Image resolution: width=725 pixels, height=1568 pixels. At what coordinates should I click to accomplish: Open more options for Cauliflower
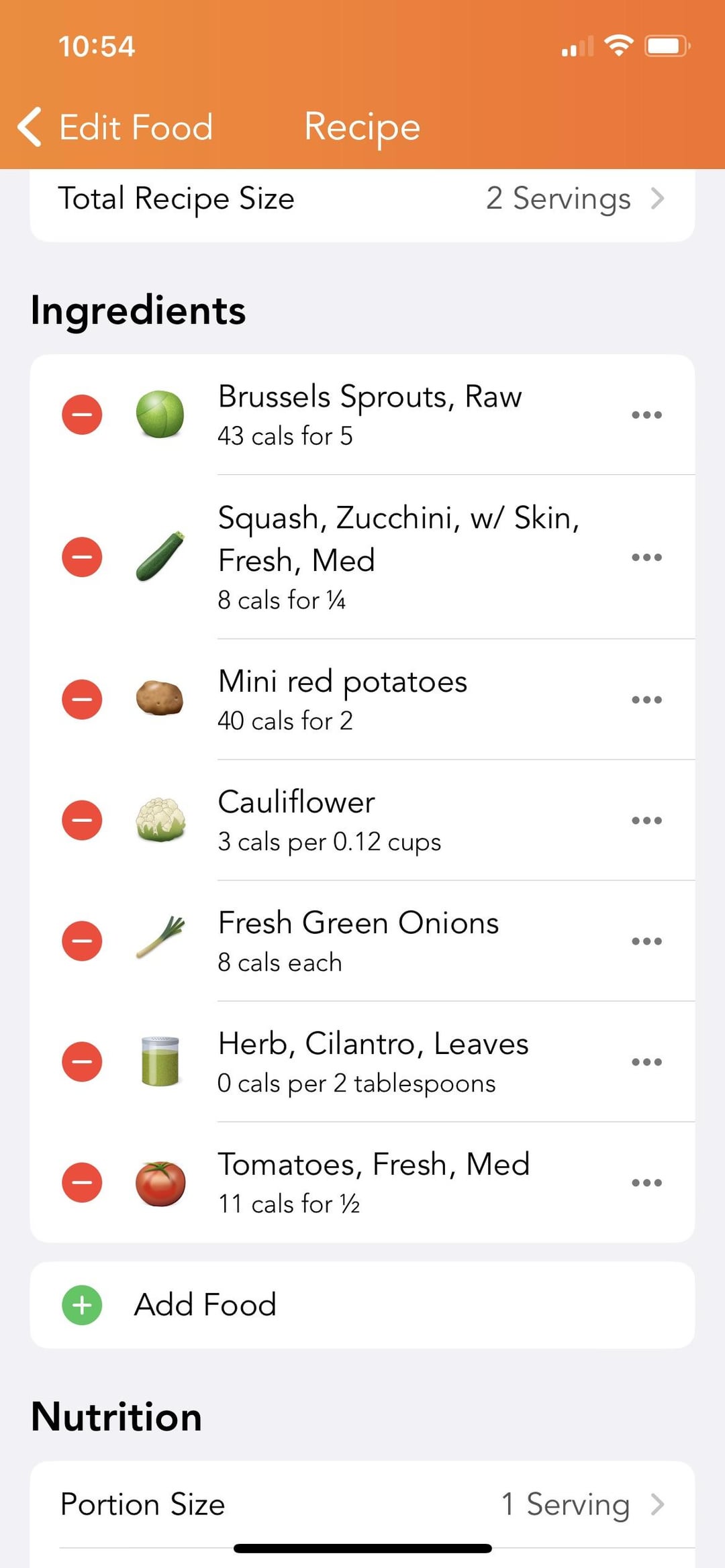click(646, 820)
